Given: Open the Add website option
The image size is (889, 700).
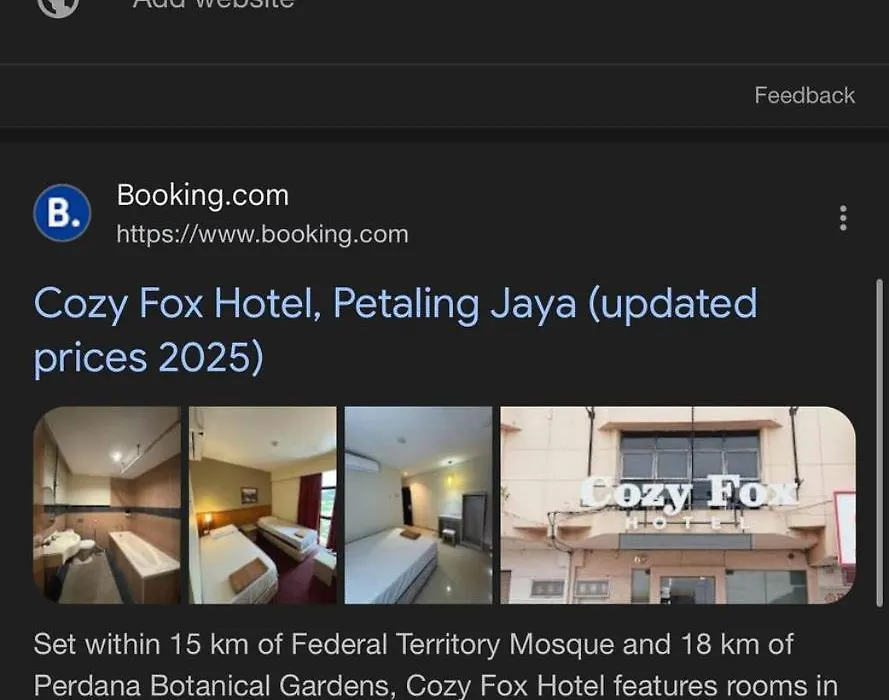Looking at the screenshot, I should click(x=212, y=5).
